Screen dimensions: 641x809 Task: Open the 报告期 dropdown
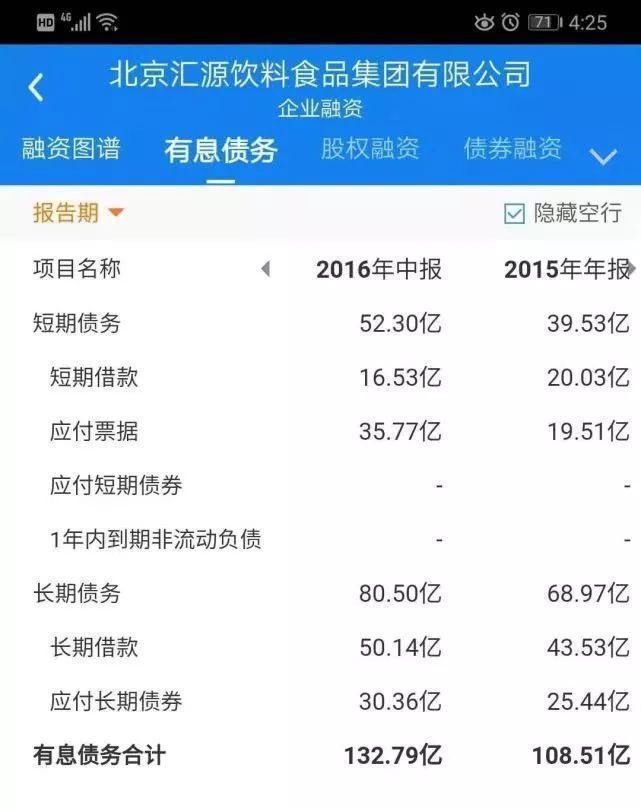click(78, 212)
